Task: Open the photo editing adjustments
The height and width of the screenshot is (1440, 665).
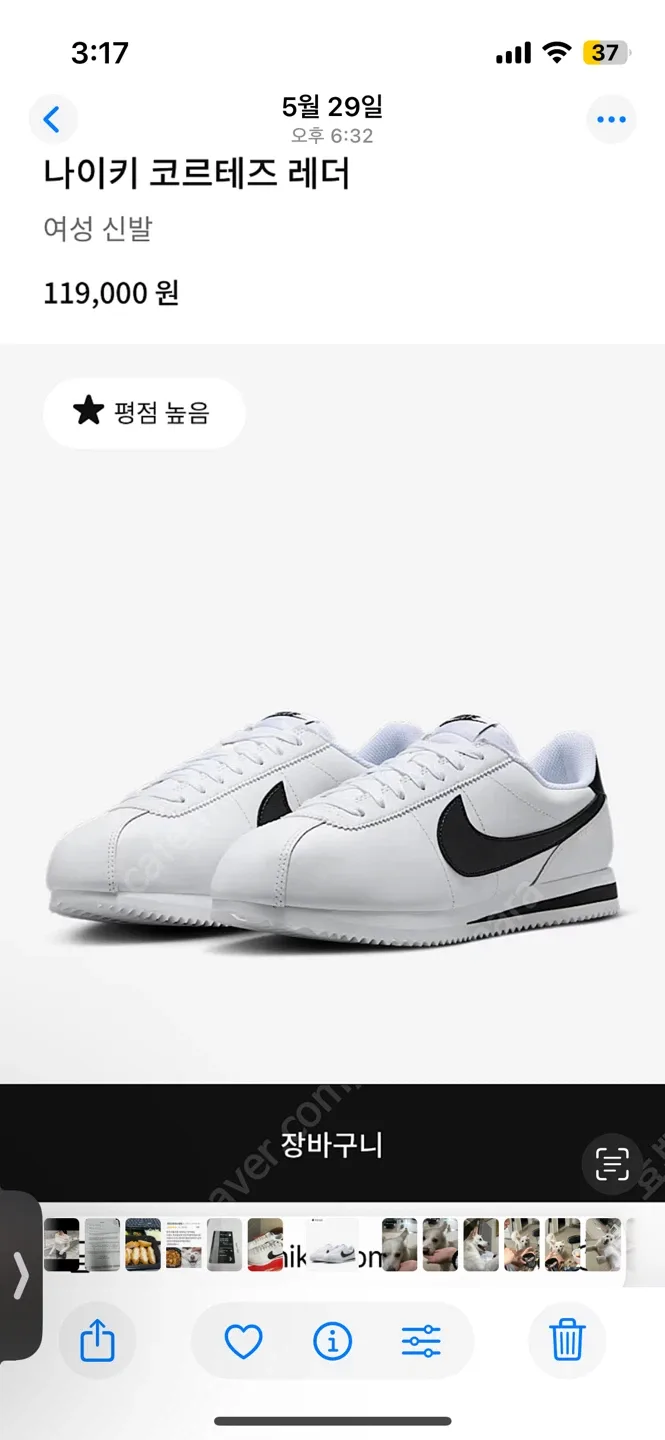Action: tap(421, 1340)
